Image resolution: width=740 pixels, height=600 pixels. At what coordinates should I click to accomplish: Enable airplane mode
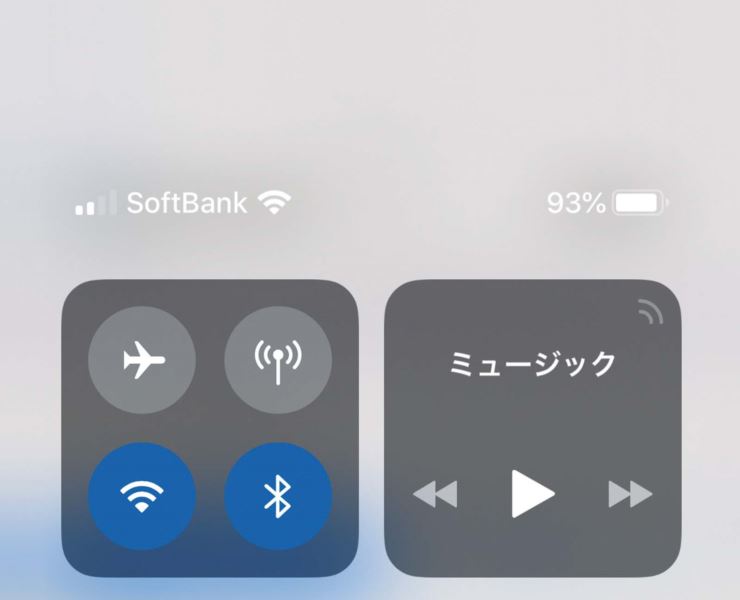142,362
